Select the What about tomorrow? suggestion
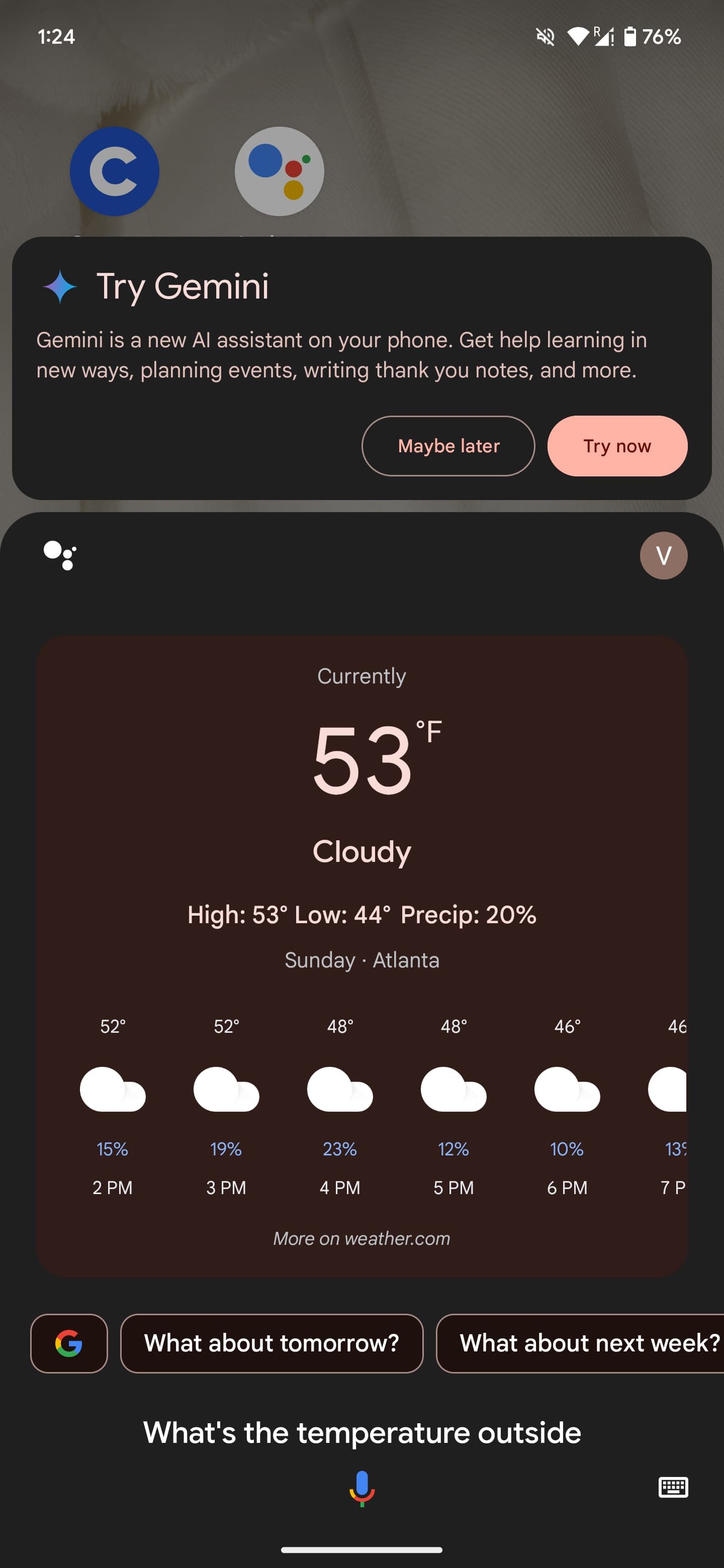Screen dimensions: 724x1568 point(271,1343)
